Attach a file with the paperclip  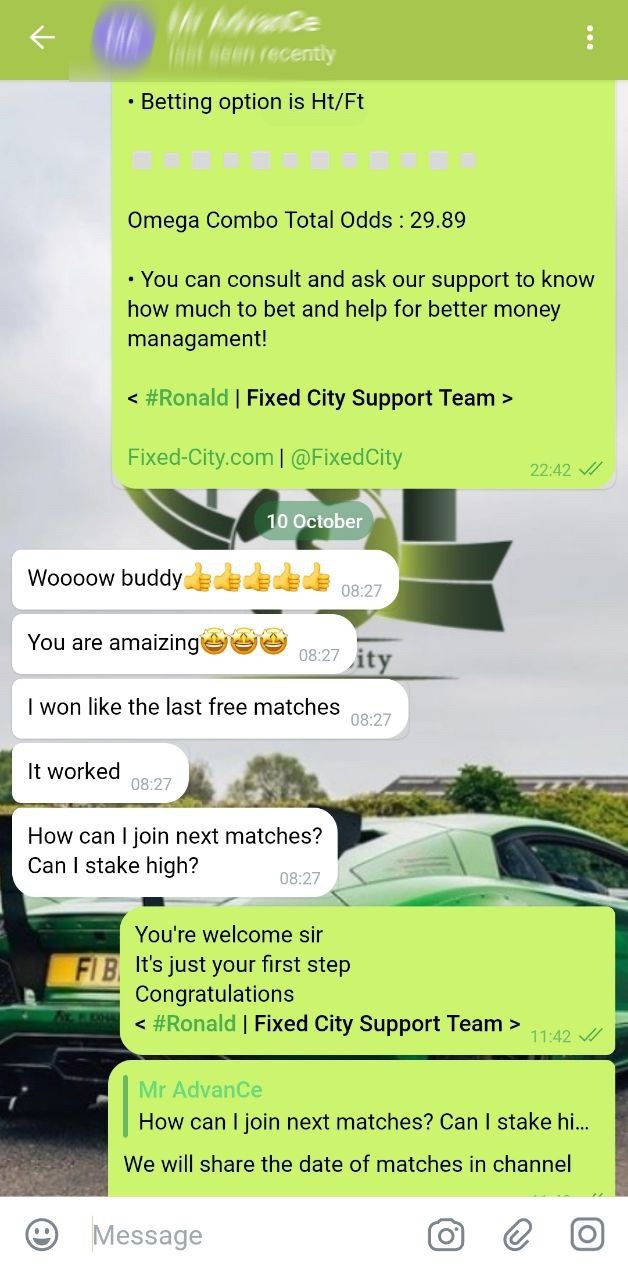click(x=517, y=1236)
